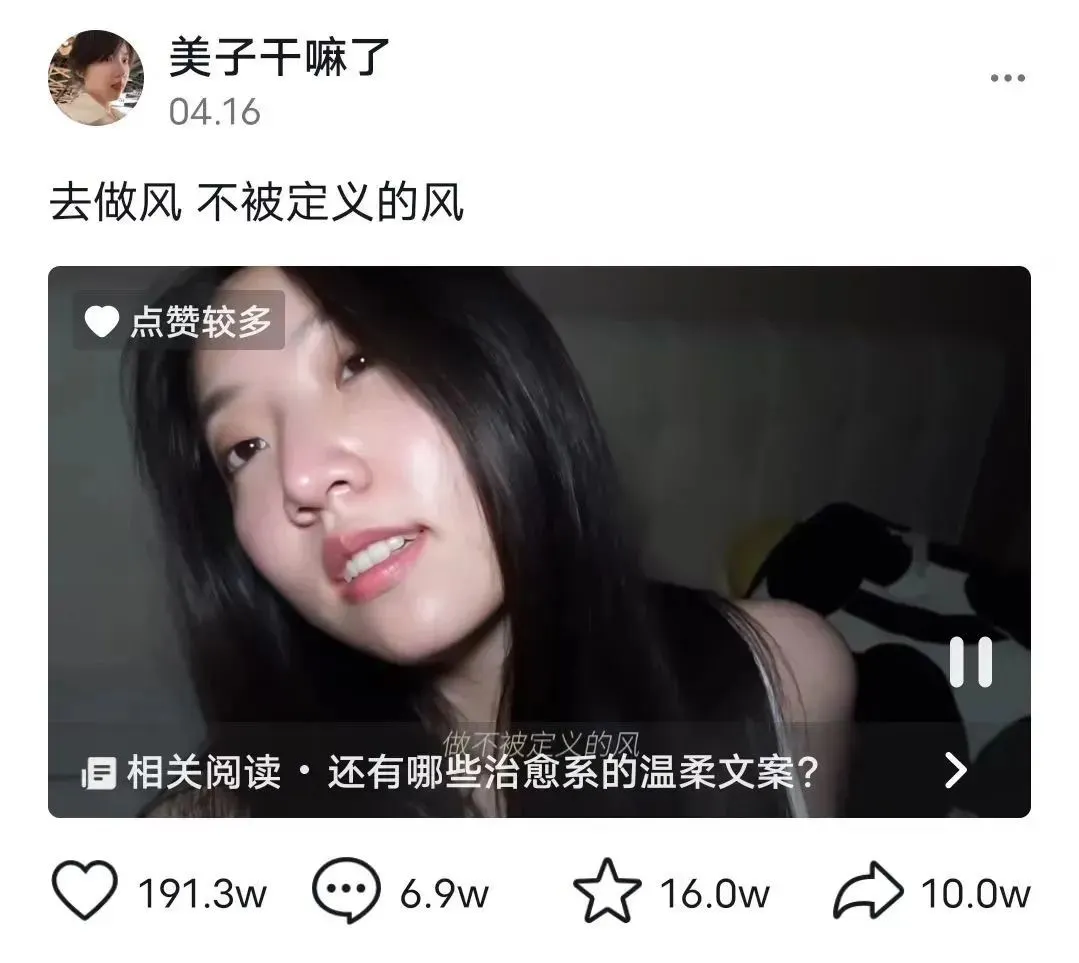1079x963 pixels.
Task: Open the three-dot overflow menu
Action: tap(1007, 79)
